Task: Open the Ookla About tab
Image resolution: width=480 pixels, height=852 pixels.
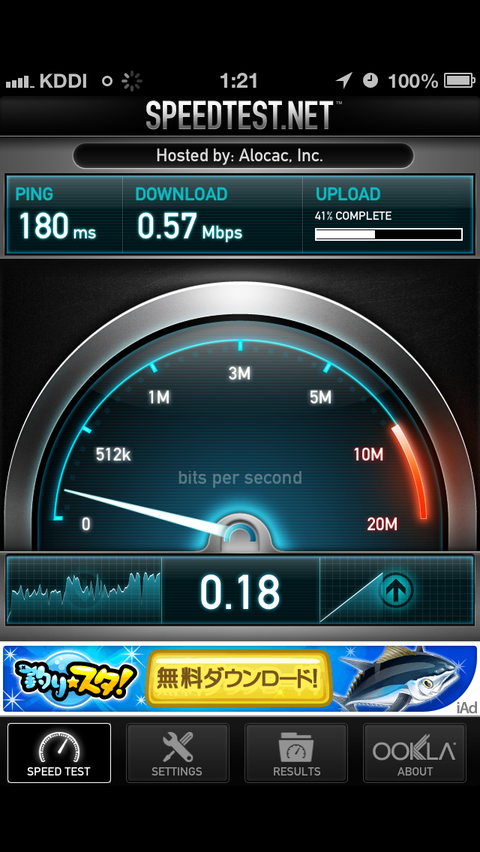Action: 415,753
